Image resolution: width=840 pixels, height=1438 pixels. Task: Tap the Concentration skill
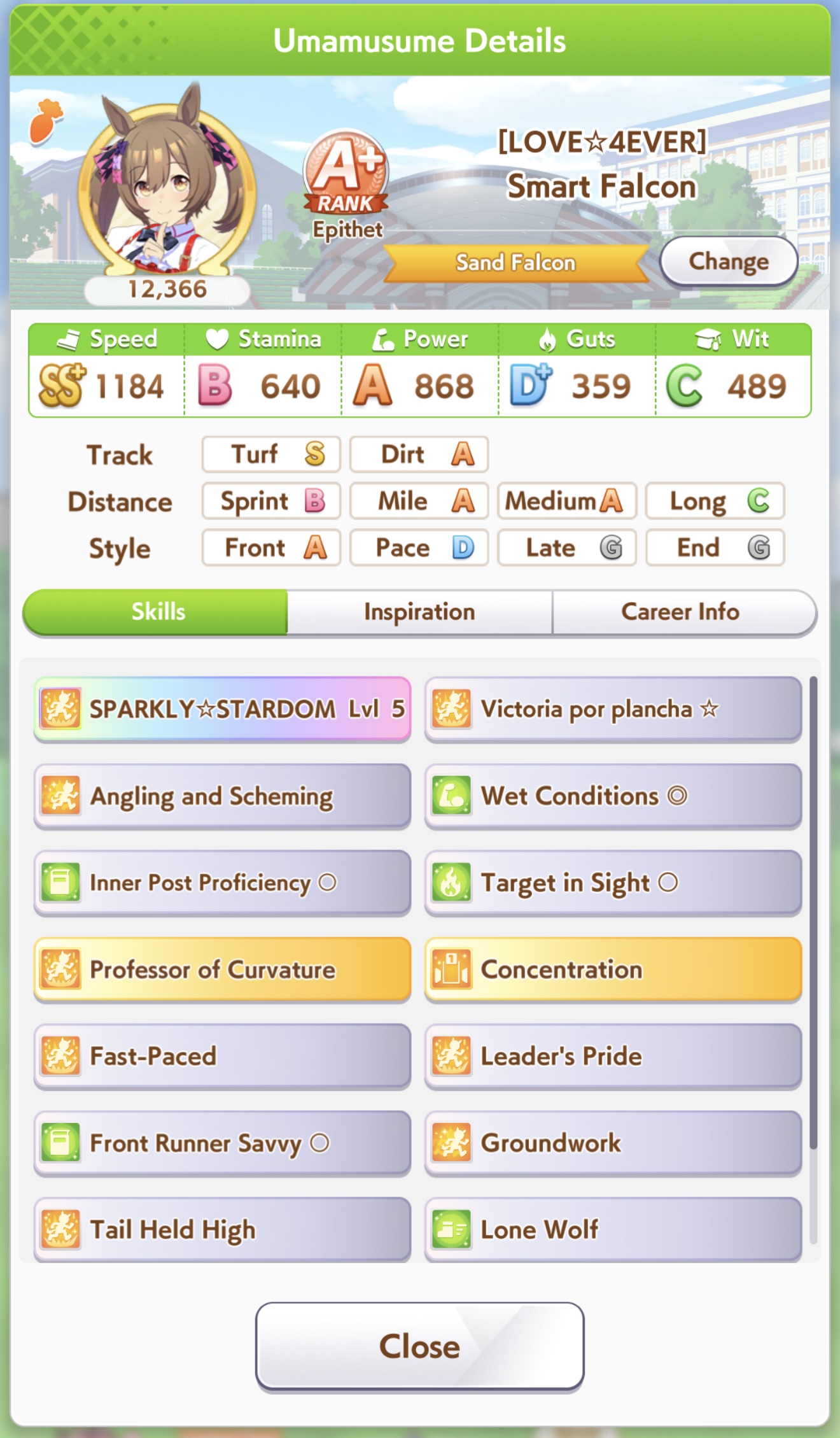[x=612, y=969]
